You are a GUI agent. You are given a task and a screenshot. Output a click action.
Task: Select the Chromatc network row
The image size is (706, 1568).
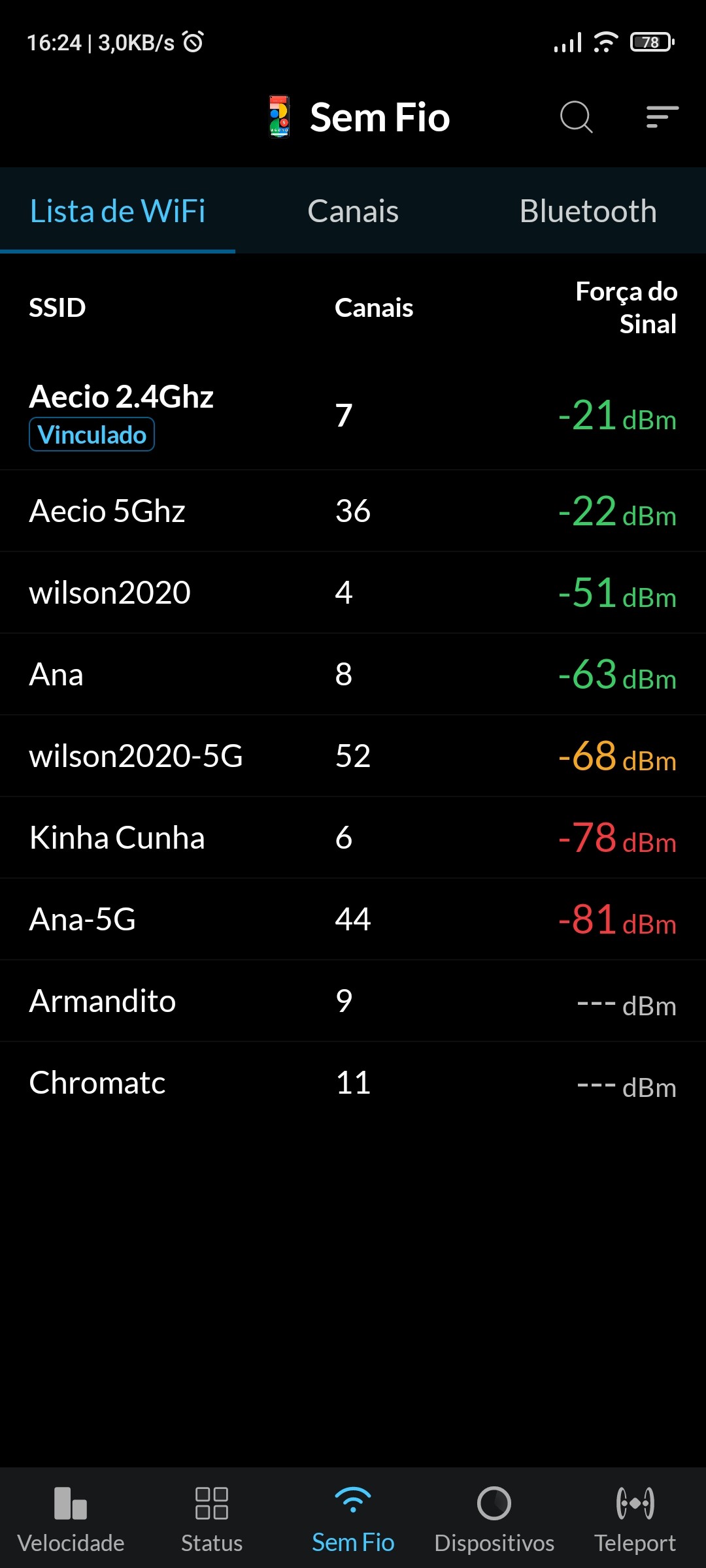pyautogui.click(x=353, y=1083)
